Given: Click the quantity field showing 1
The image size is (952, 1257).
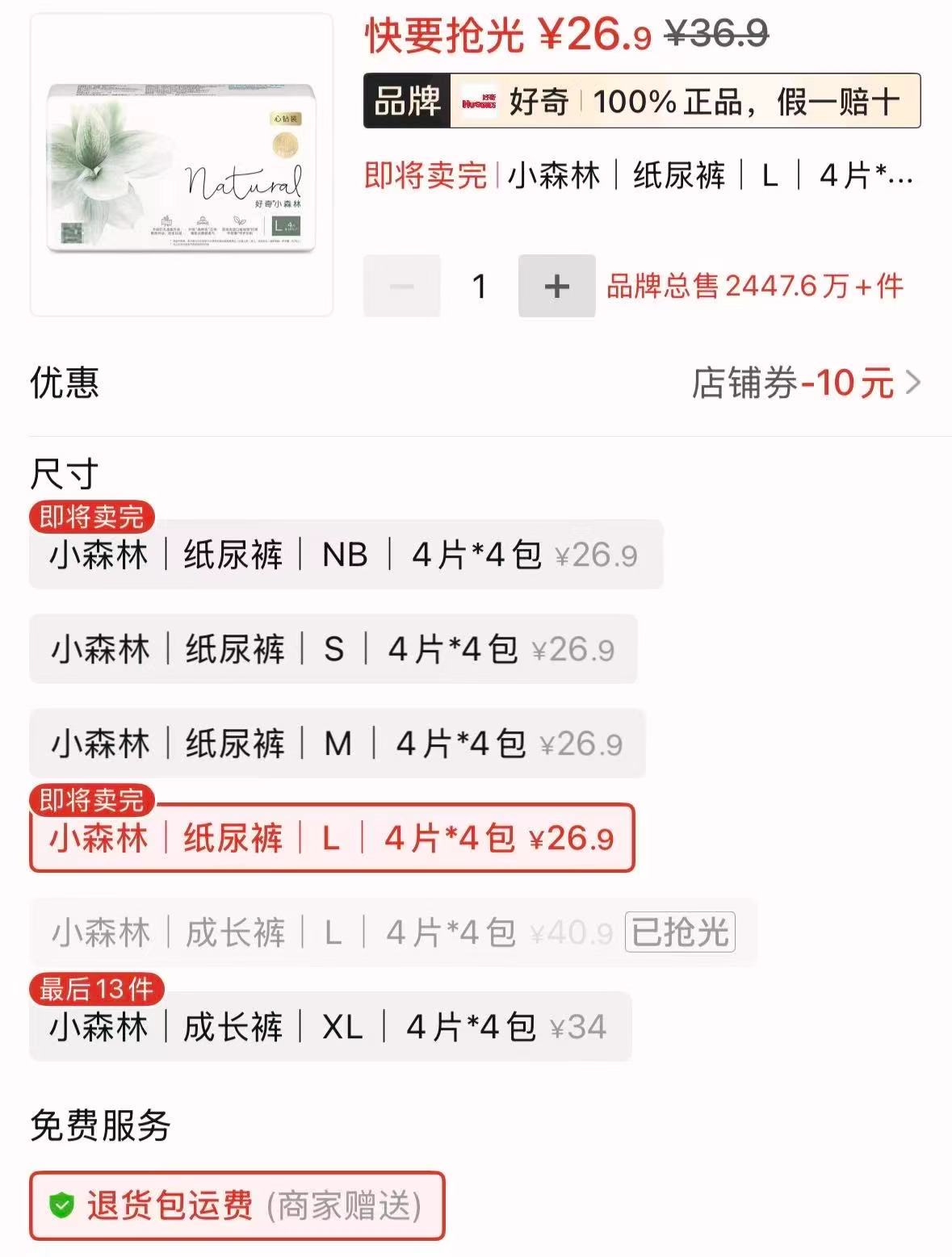Looking at the screenshot, I should pos(479,285).
